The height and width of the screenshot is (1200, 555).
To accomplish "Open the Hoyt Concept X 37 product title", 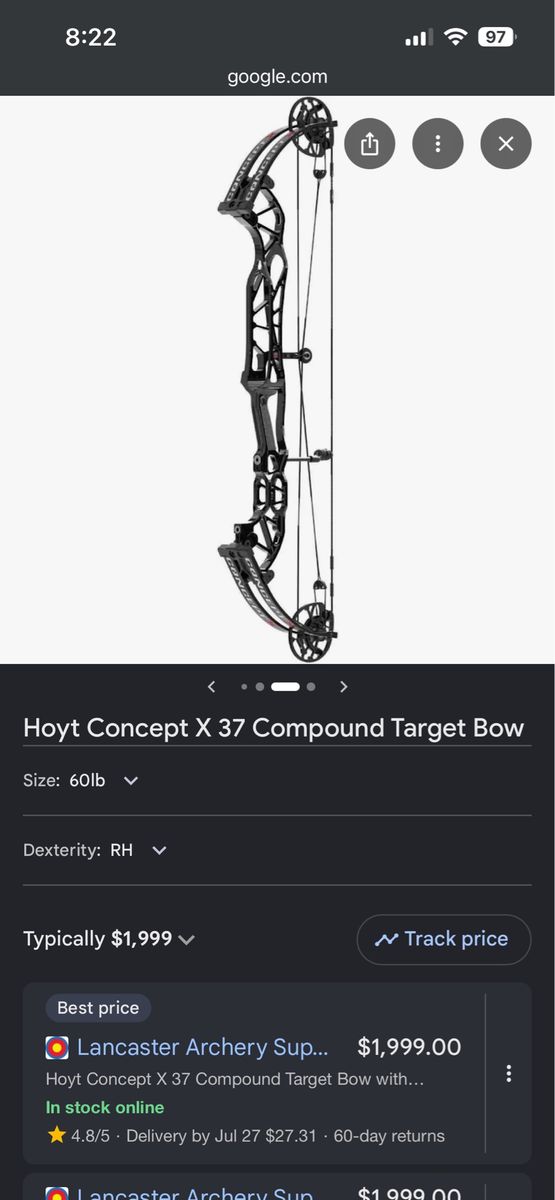I will point(273,728).
